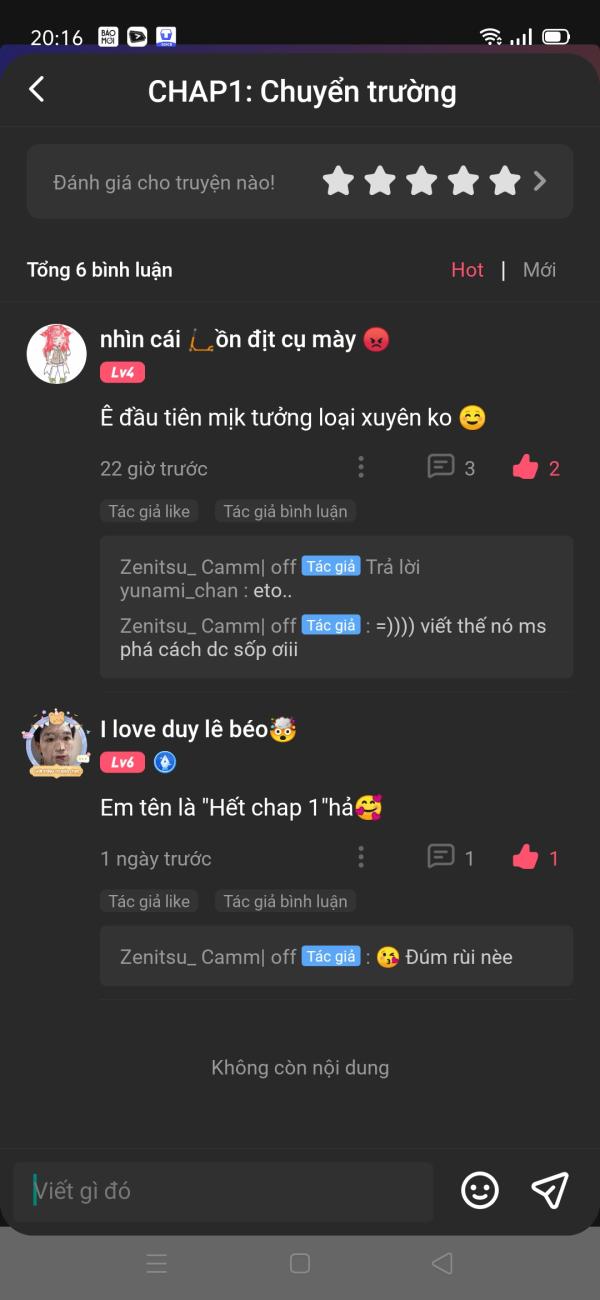
Task: Open options menu on the 1 ngày trước comment
Action: 361,857
